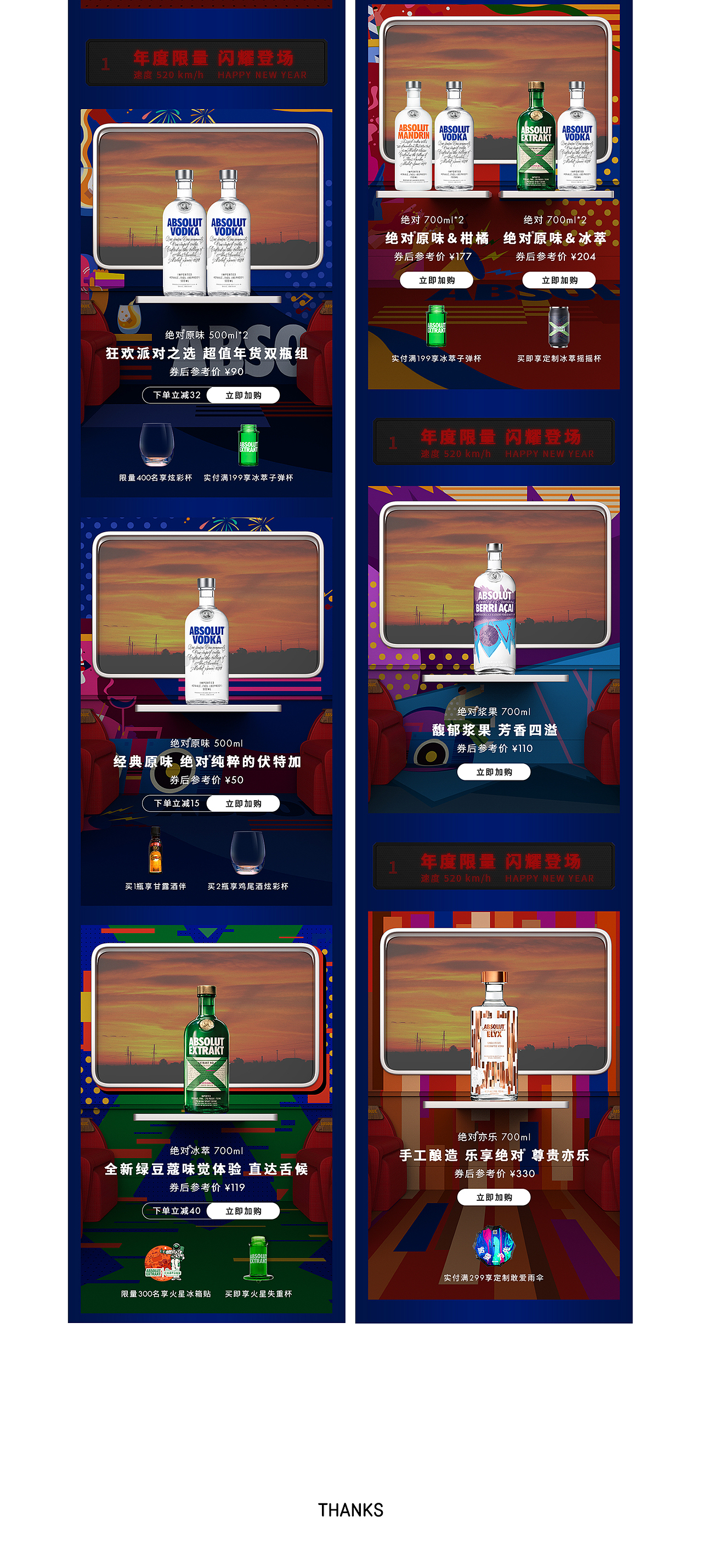Open 立即加购 for 绝对原味 500ml*2 set
Viewport: 702px width, 1568px height.
(x=244, y=396)
